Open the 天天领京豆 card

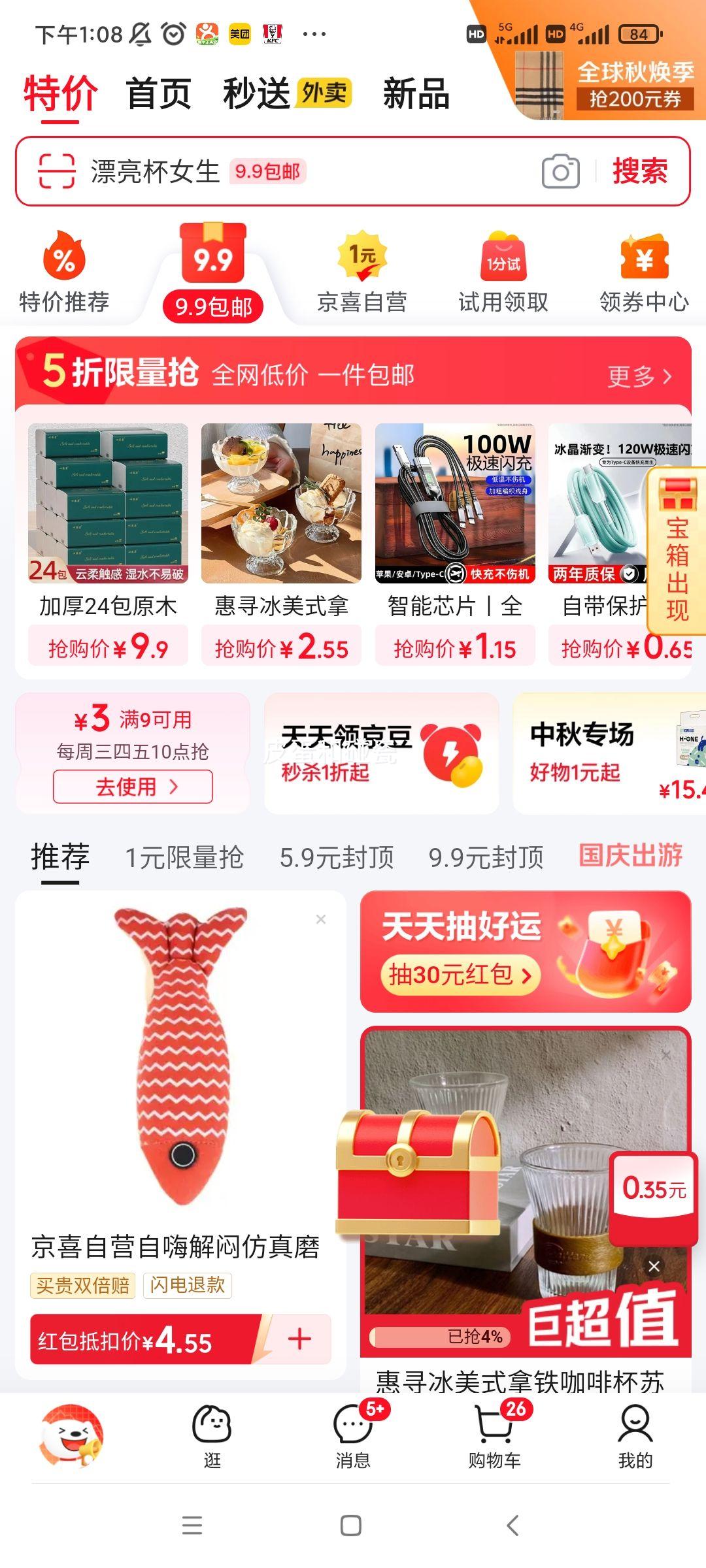(x=381, y=753)
